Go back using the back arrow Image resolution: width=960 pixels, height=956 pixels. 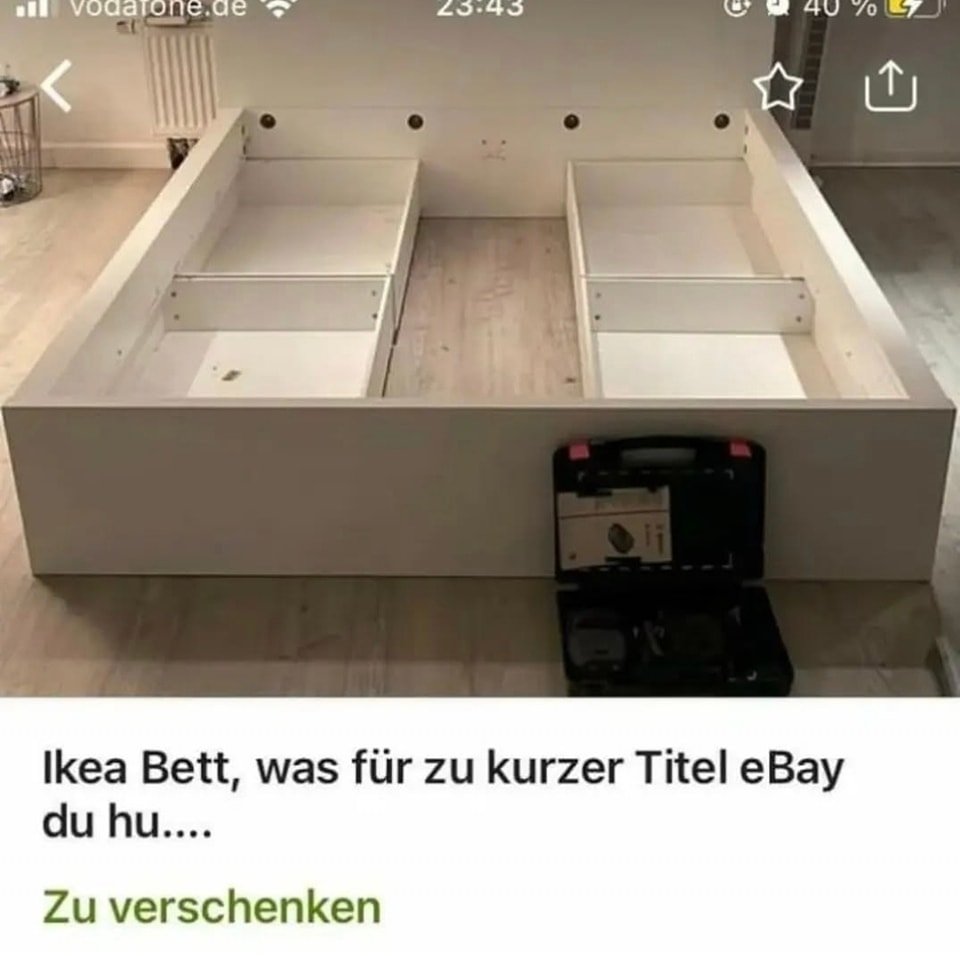coord(58,87)
